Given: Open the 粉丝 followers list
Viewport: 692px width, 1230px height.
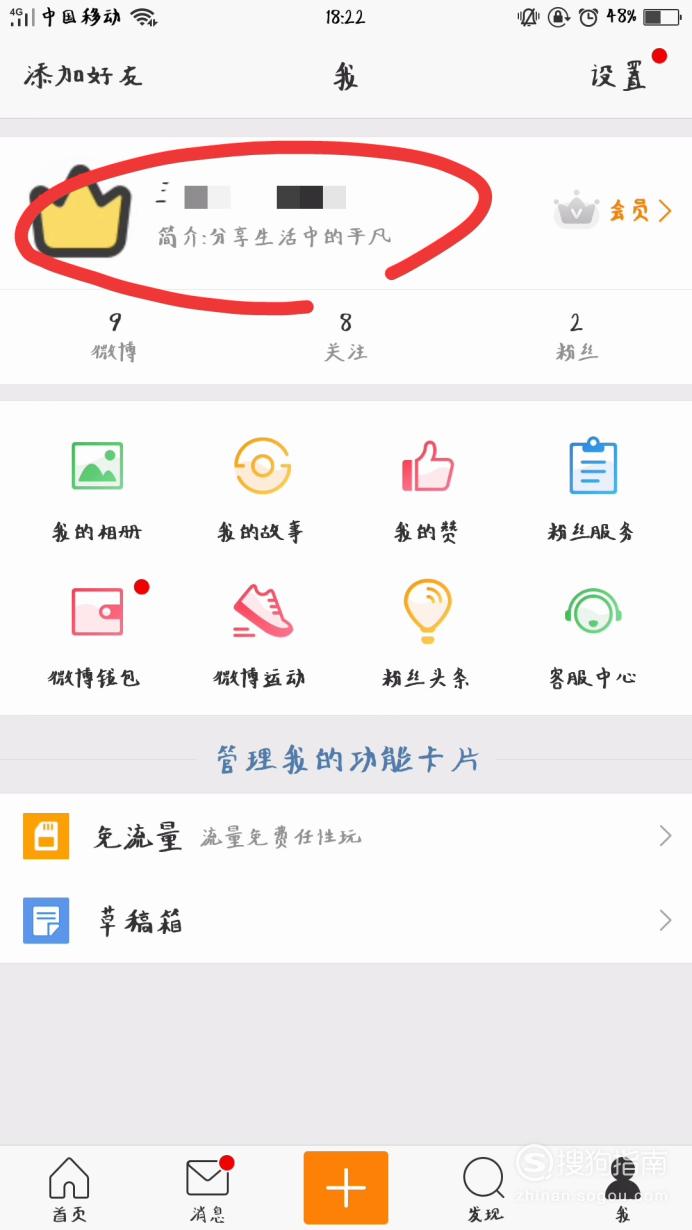Looking at the screenshot, I should (576, 337).
